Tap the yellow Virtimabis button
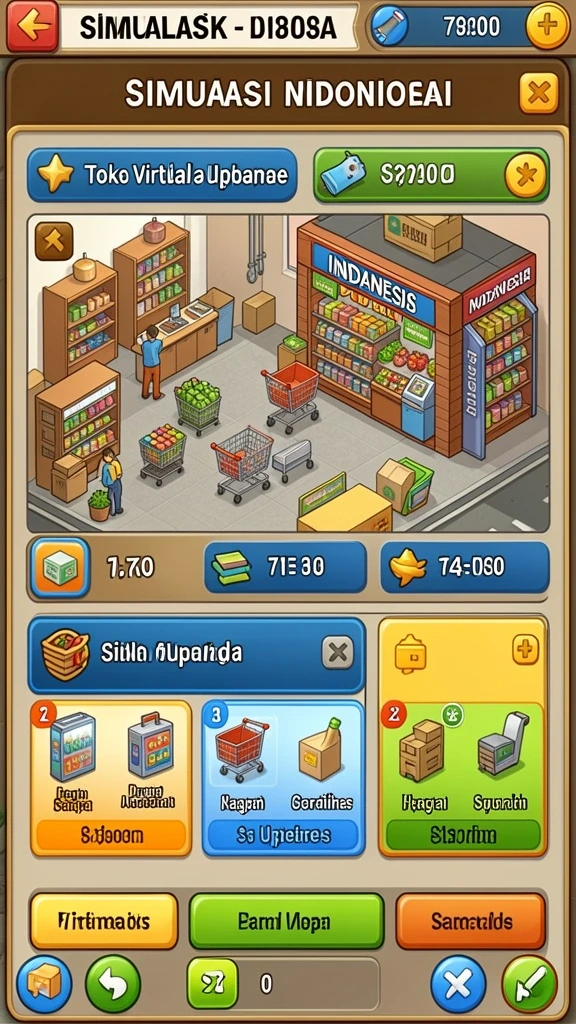576x1024 pixels. [x=104, y=921]
